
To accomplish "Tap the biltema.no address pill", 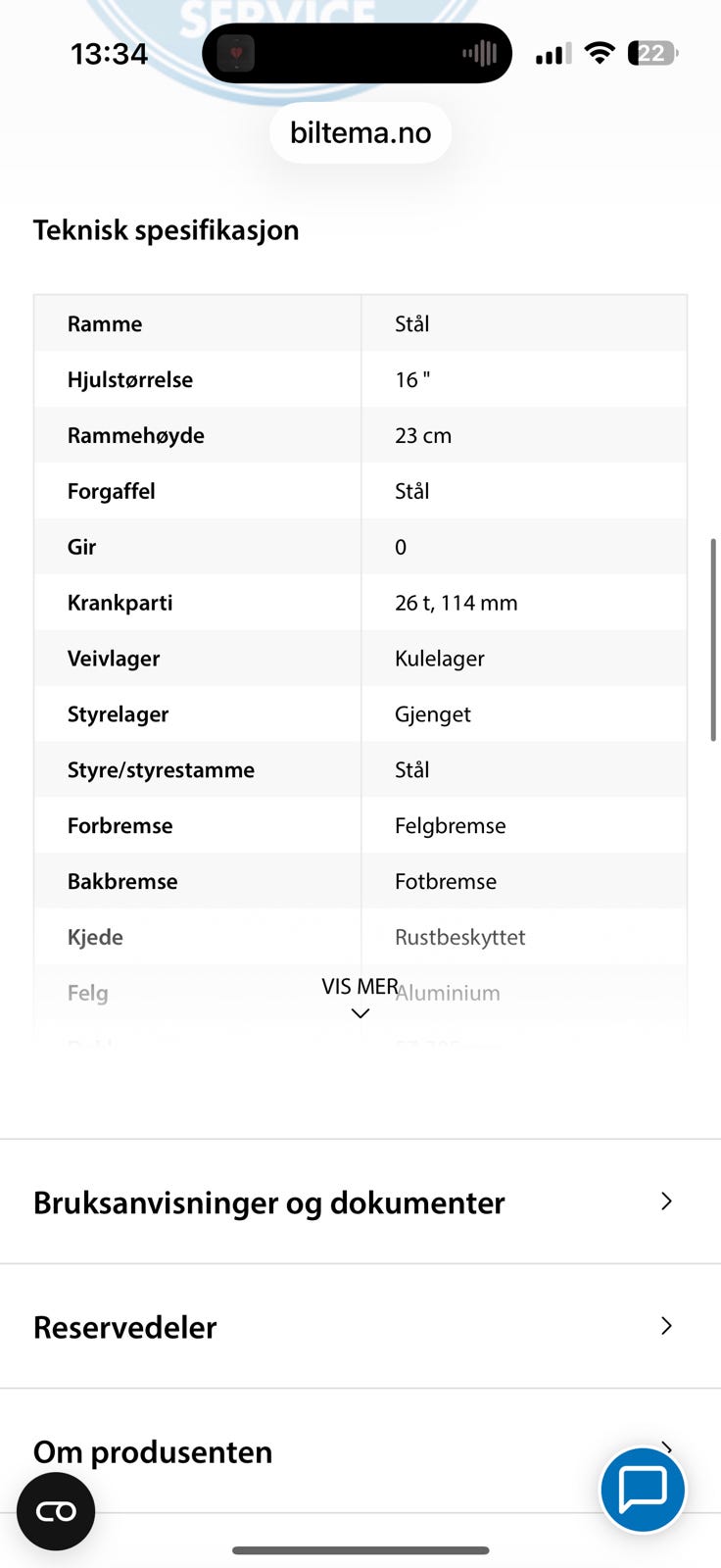I will (360, 132).
